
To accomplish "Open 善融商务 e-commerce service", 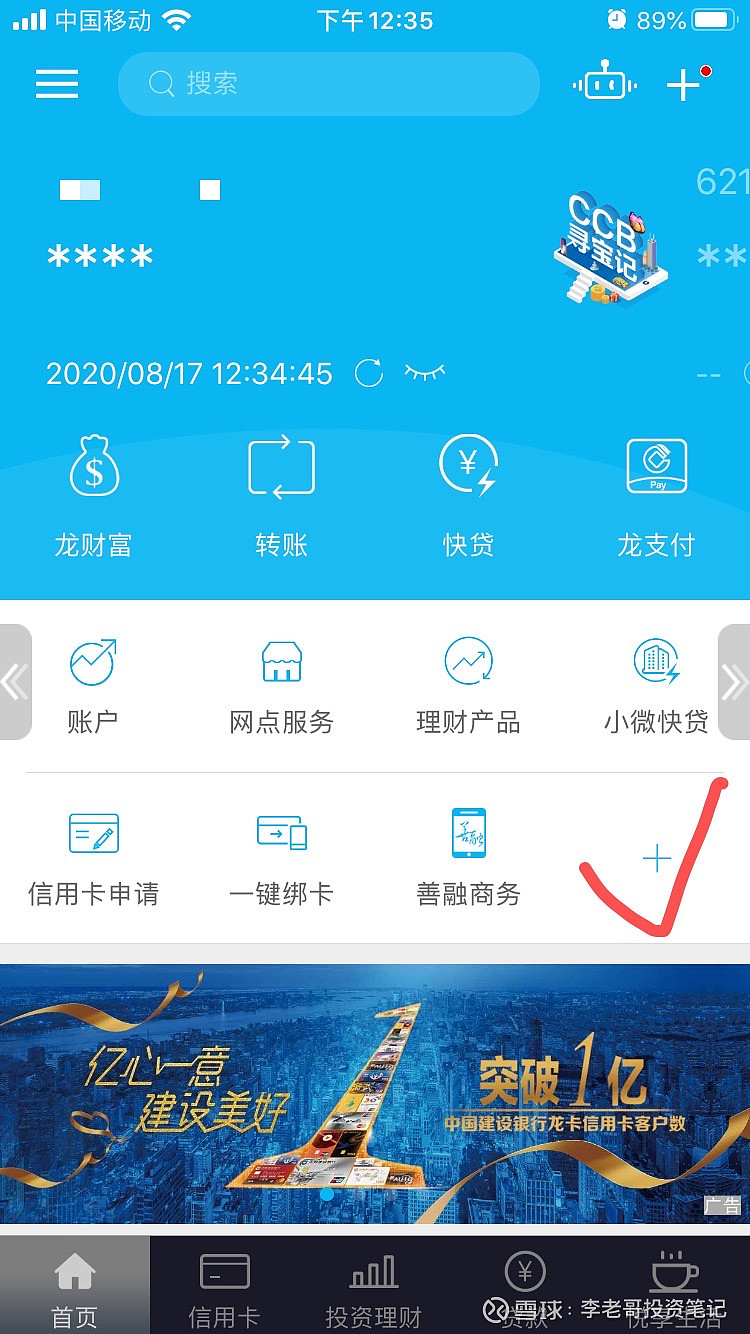I will [468, 855].
